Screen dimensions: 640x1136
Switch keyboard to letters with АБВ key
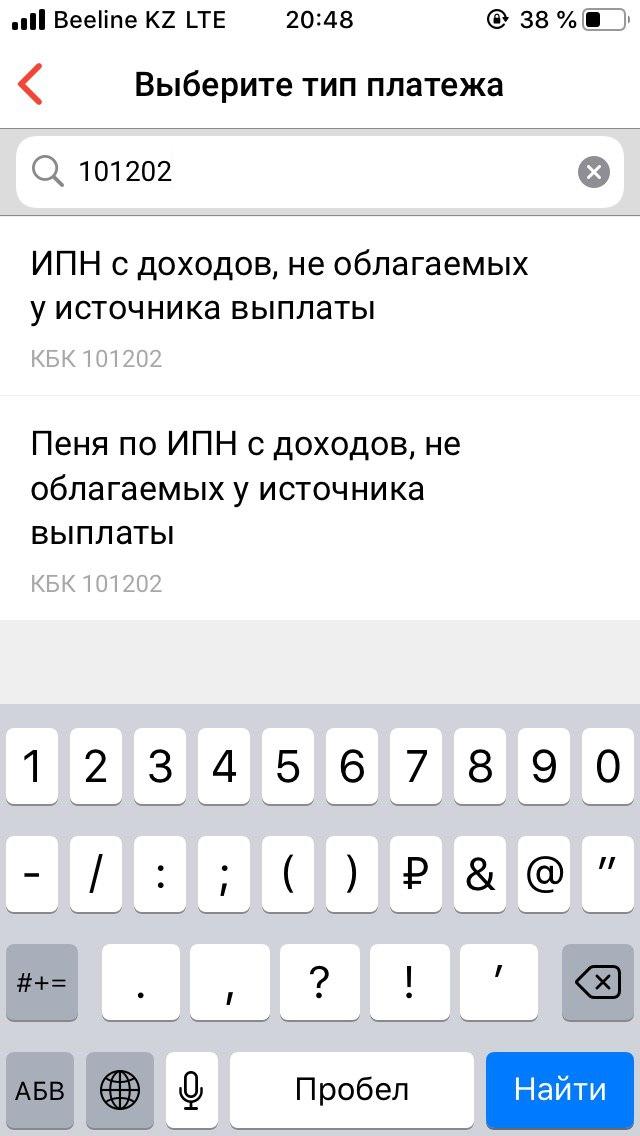pyautogui.click(x=41, y=1089)
